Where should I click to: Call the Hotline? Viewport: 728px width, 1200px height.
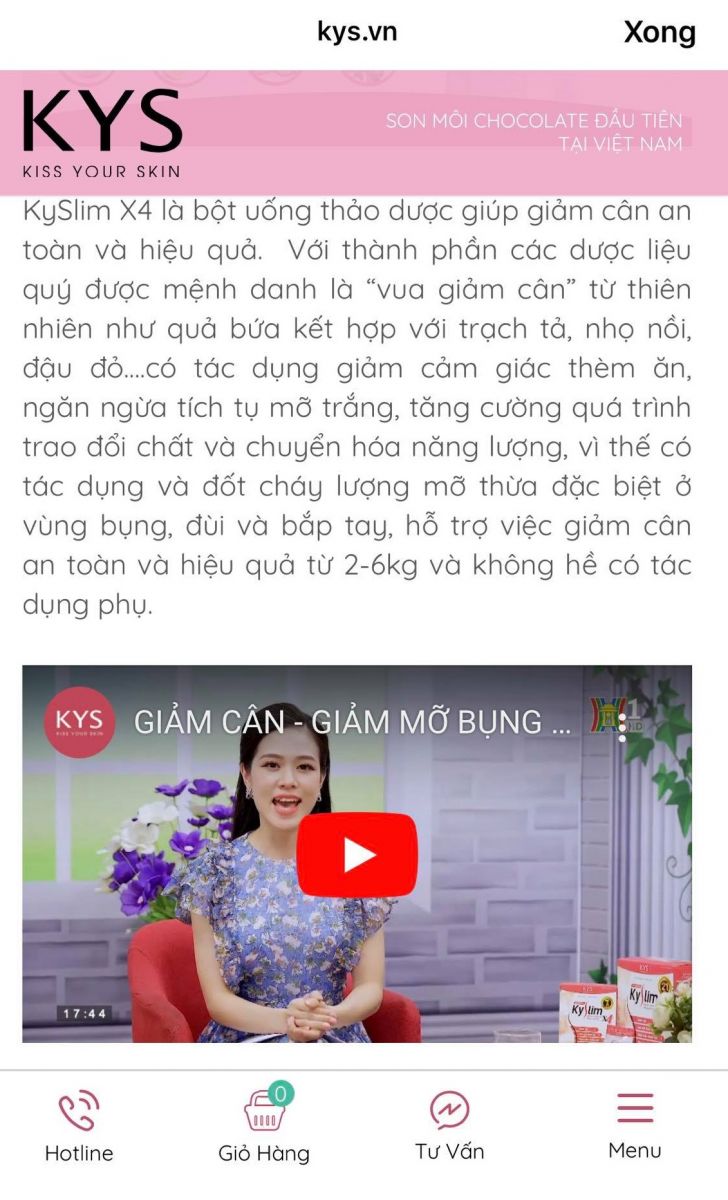point(79,1126)
